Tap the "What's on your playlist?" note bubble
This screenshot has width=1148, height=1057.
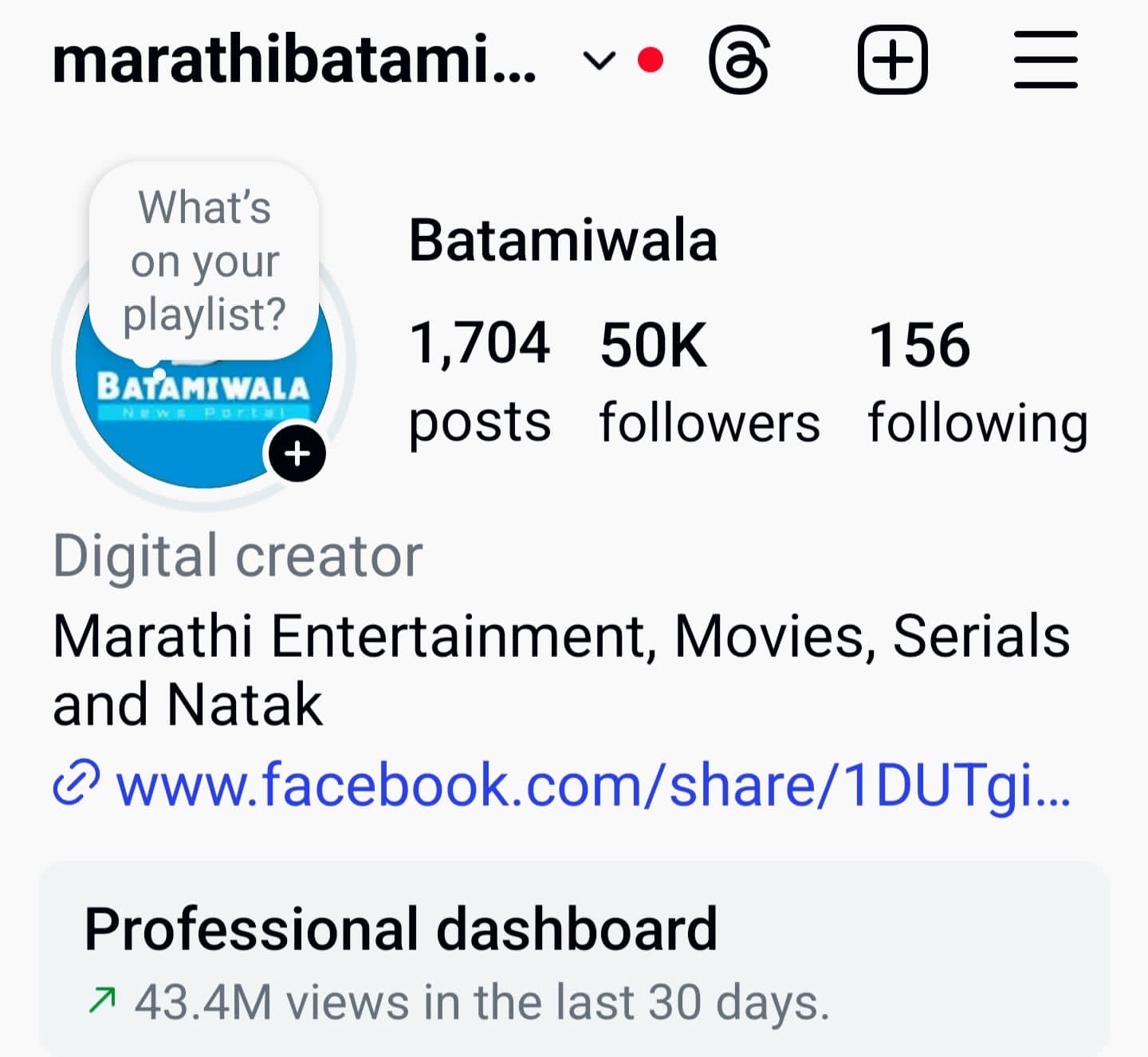click(x=204, y=261)
